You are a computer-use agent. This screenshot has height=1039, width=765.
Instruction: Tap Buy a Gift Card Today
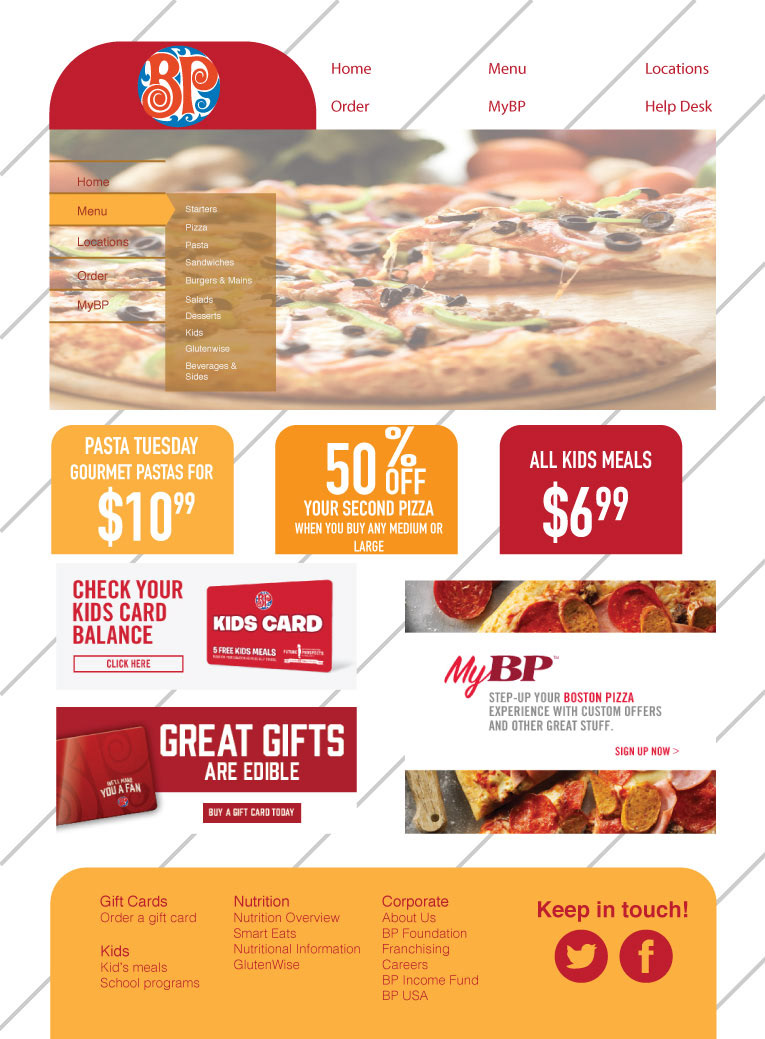pos(251,813)
